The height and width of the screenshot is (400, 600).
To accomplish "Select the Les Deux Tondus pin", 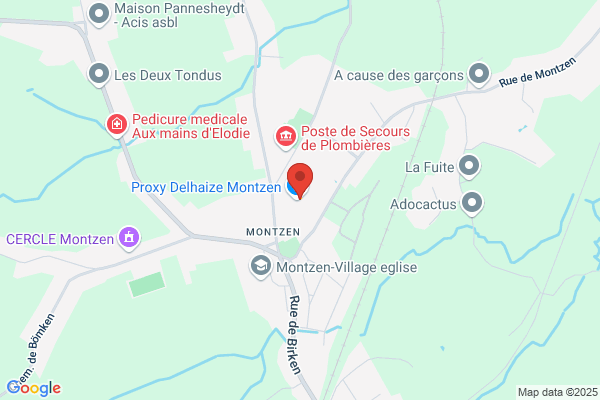I will [x=99, y=74].
